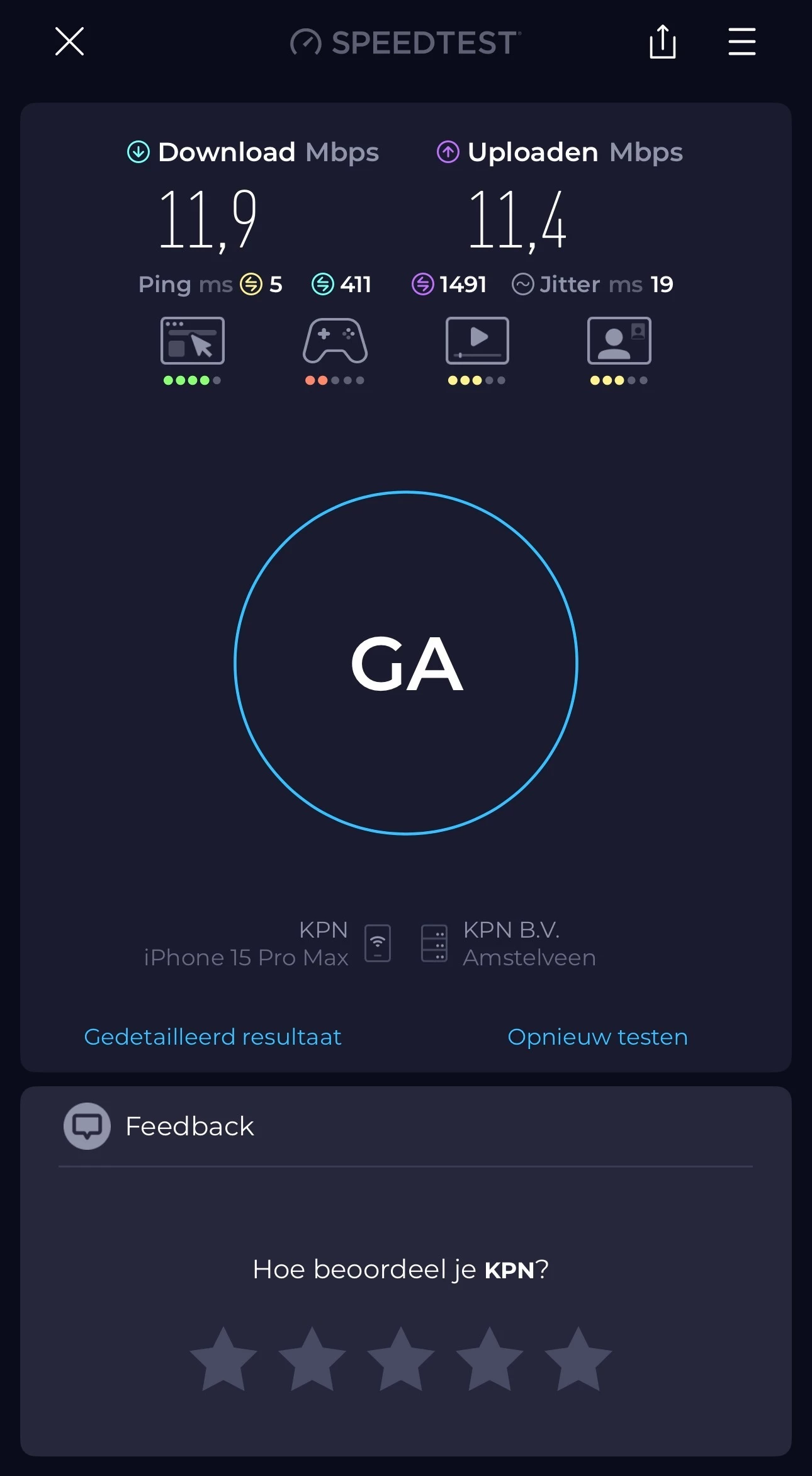Close the Speedtest result screen
Viewport: 812px width, 1476px height.
69,42
